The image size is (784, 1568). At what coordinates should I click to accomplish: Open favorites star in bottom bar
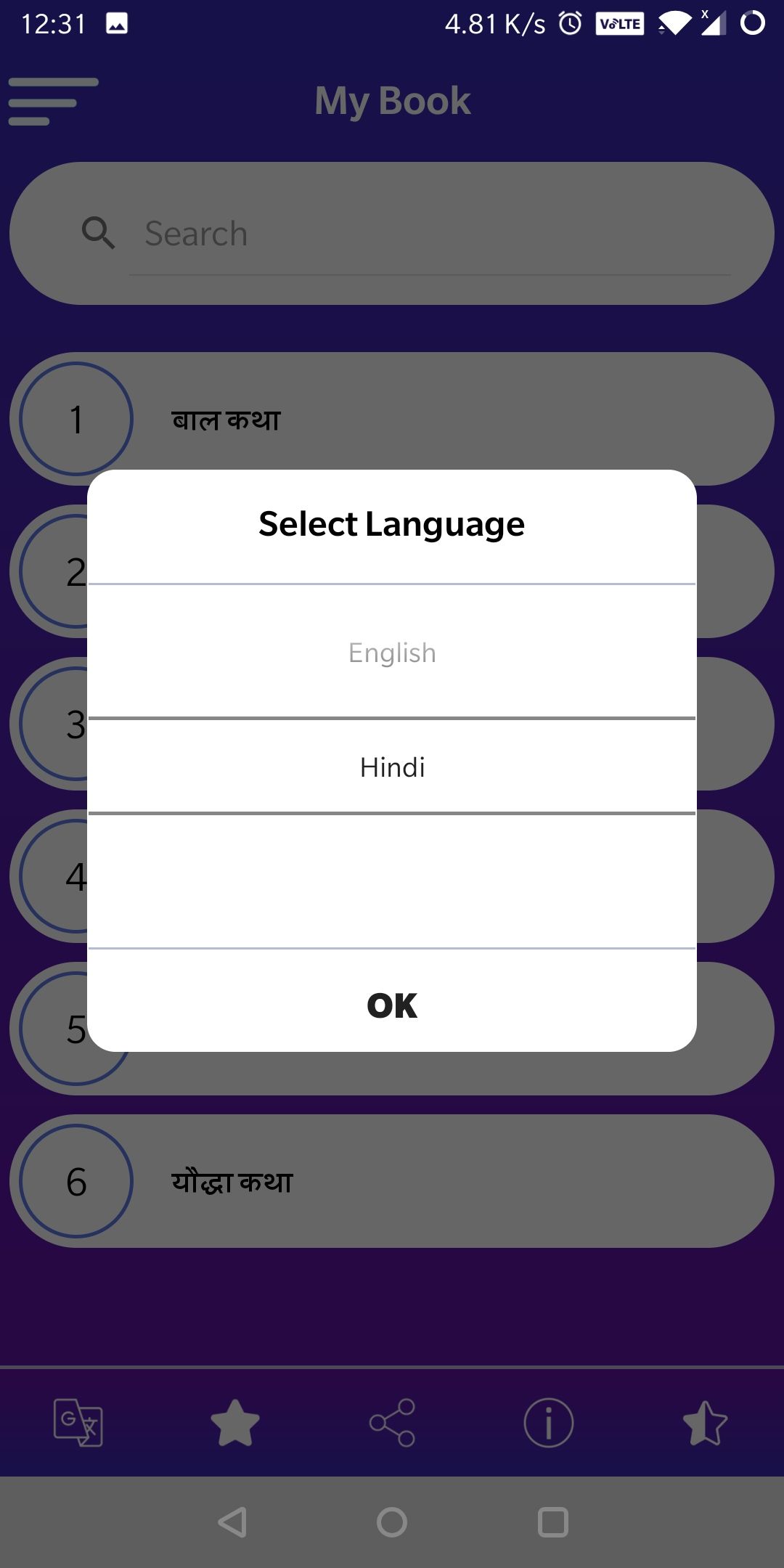(234, 1422)
